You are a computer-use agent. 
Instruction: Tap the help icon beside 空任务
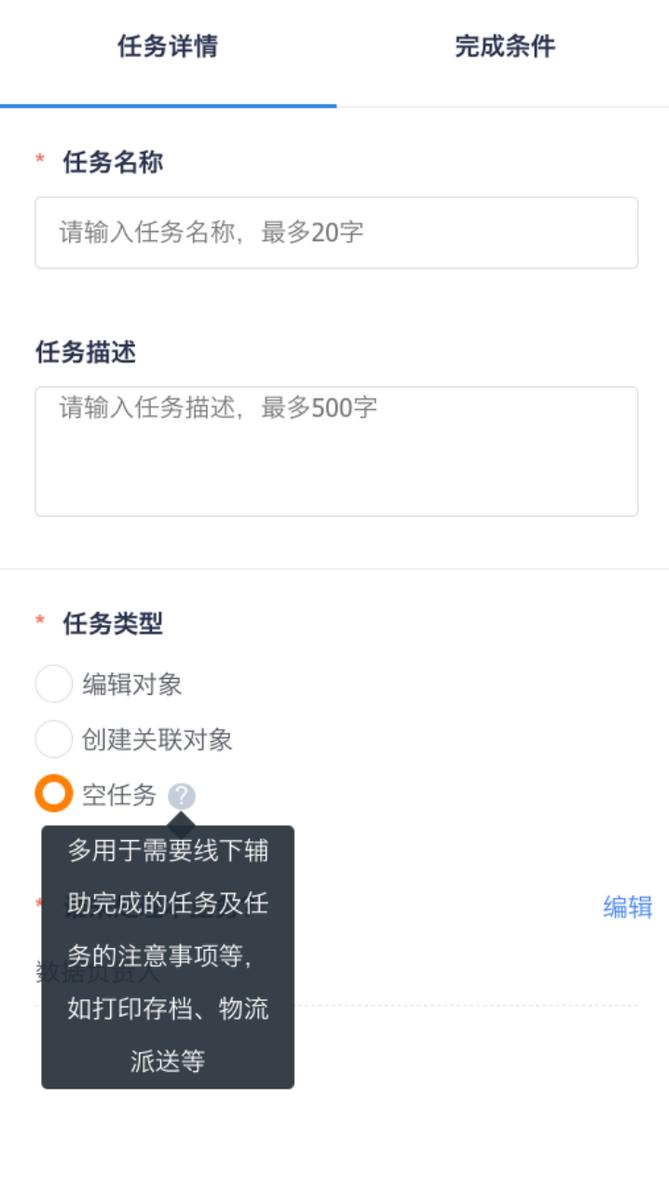pos(181,796)
